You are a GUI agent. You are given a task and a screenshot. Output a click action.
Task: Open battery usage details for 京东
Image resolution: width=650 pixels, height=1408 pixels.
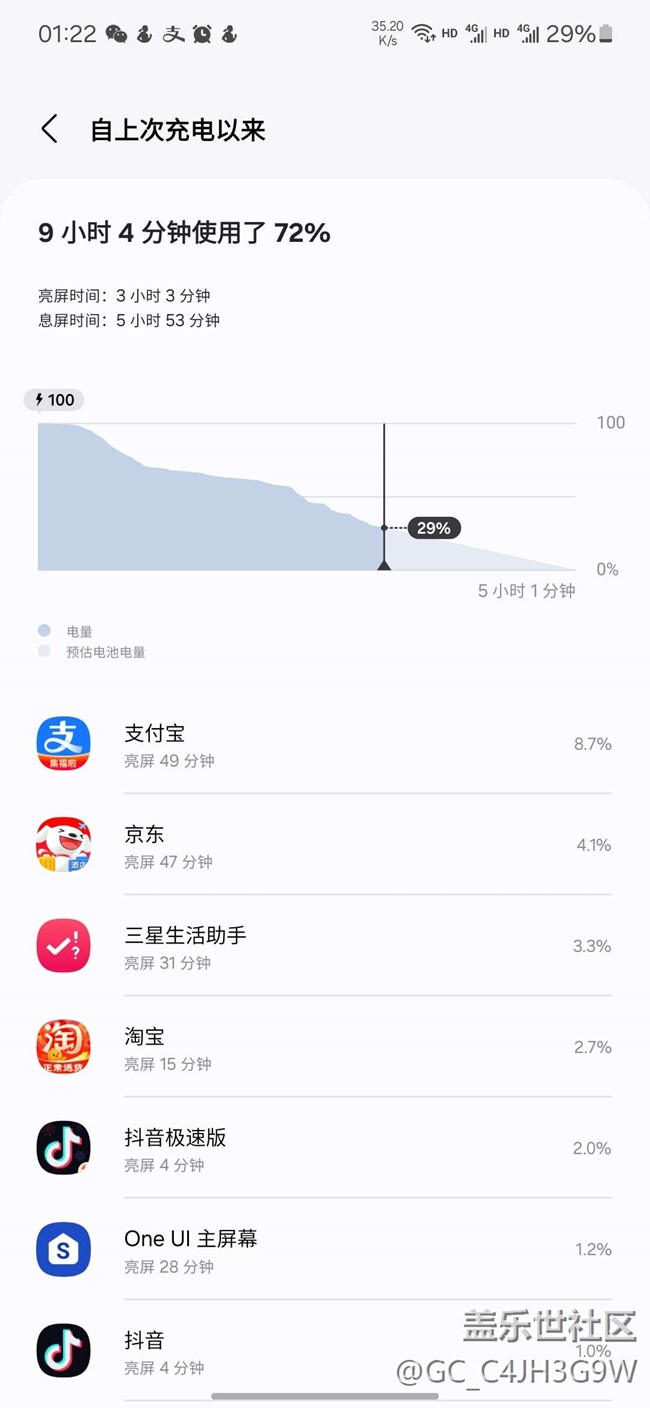[324, 846]
